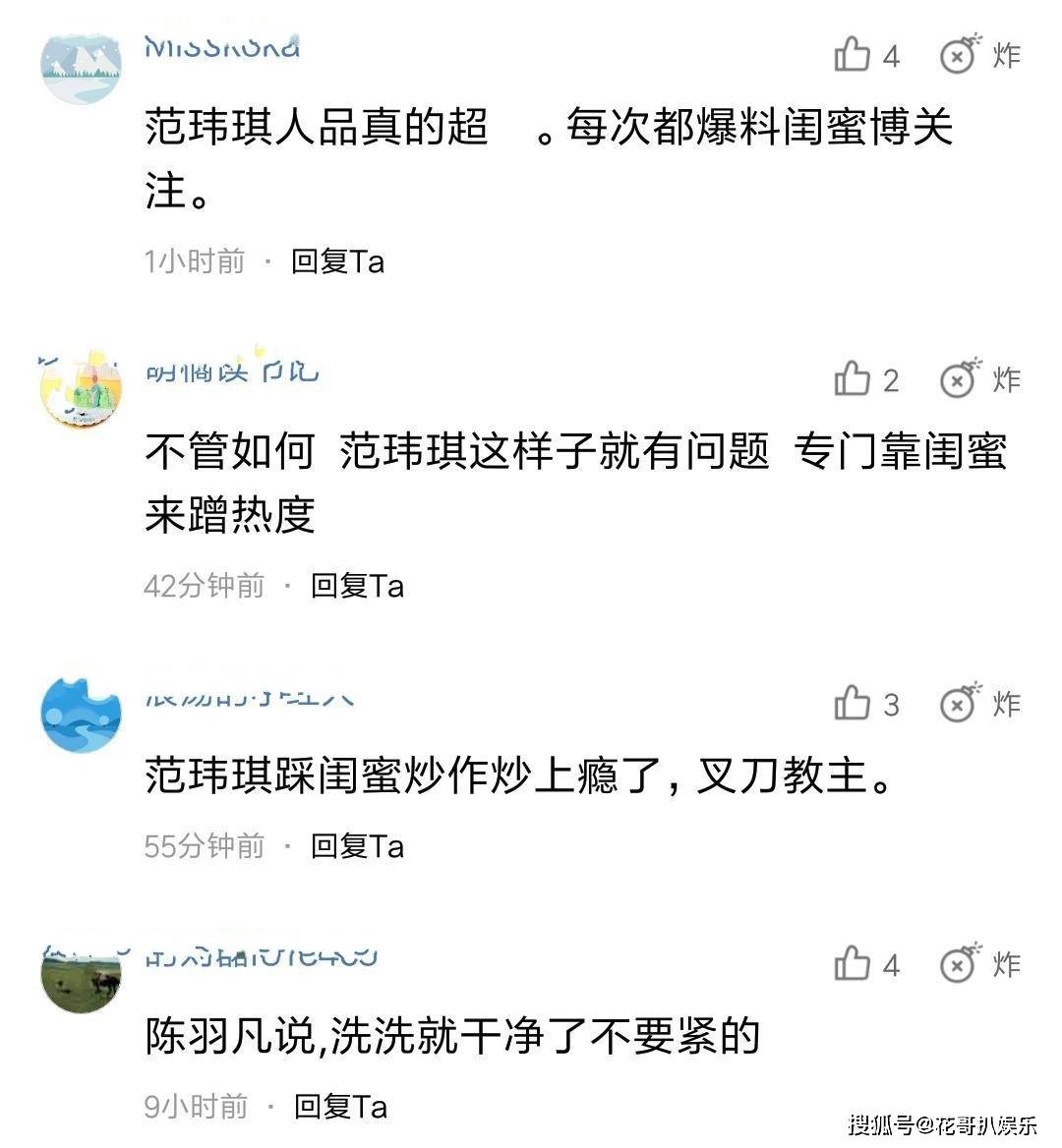Open avatar of the 陈羽凡说 commenter
1062x1148 pixels.
point(81,975)
